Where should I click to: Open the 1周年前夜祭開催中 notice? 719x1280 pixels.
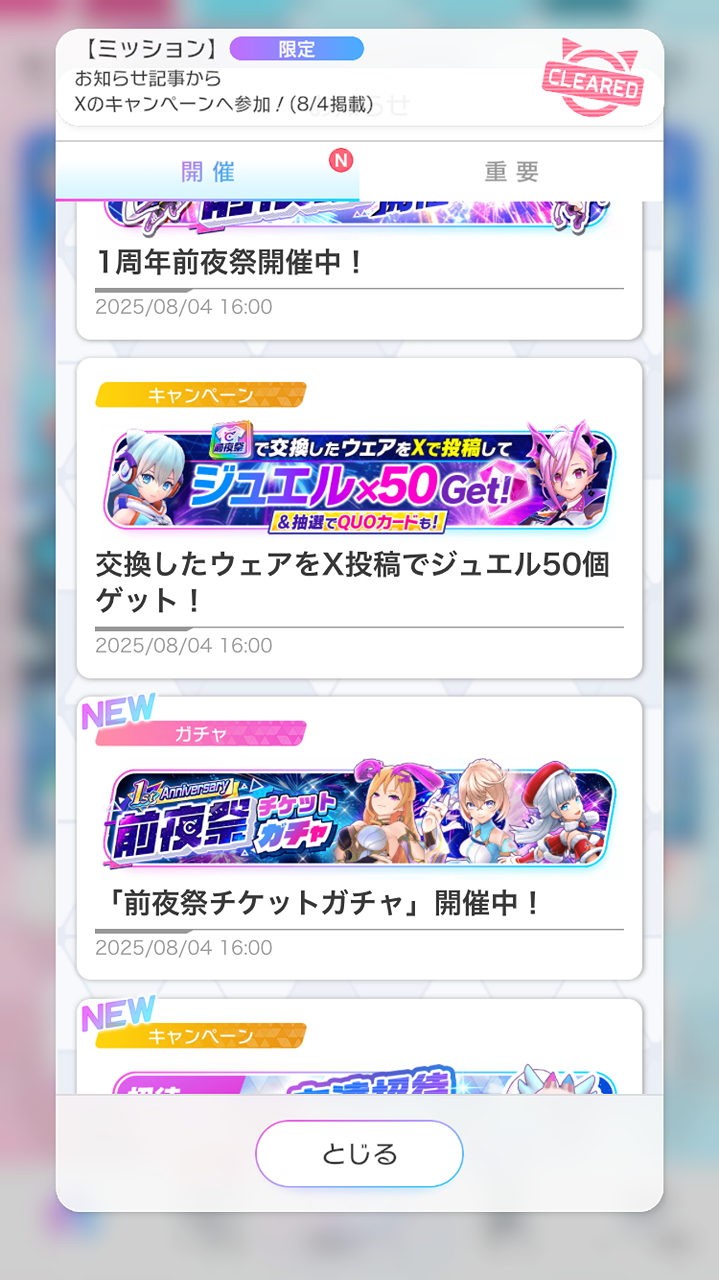point(358,265)
